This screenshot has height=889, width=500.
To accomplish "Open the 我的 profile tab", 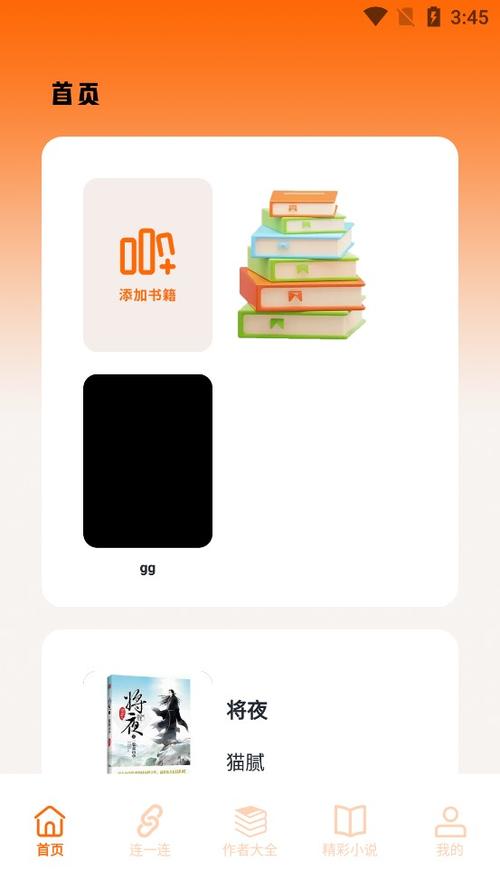I will 450,831.
